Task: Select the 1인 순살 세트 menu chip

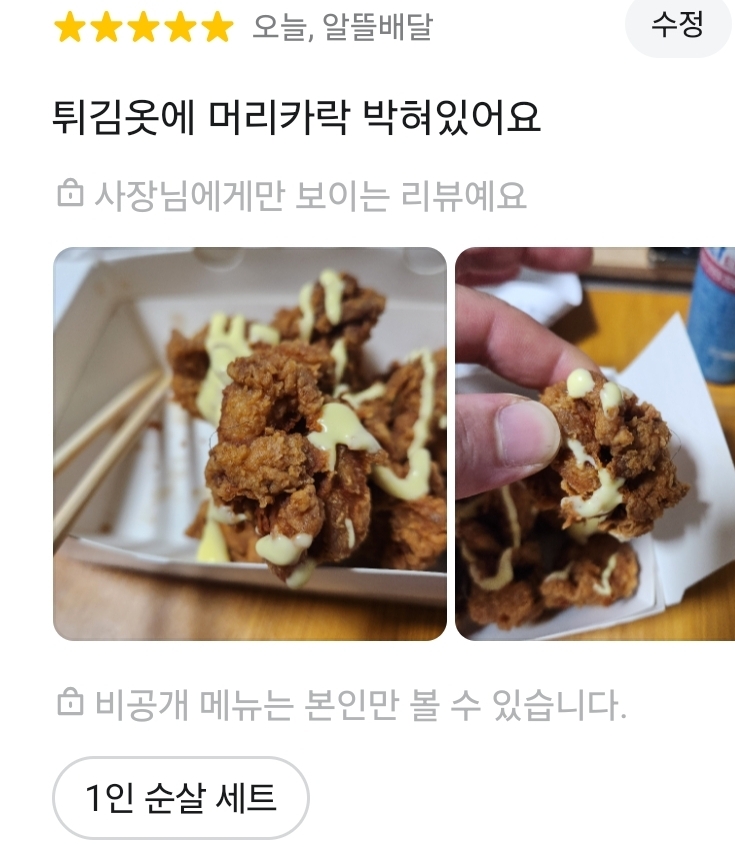Action: [181, 798]
